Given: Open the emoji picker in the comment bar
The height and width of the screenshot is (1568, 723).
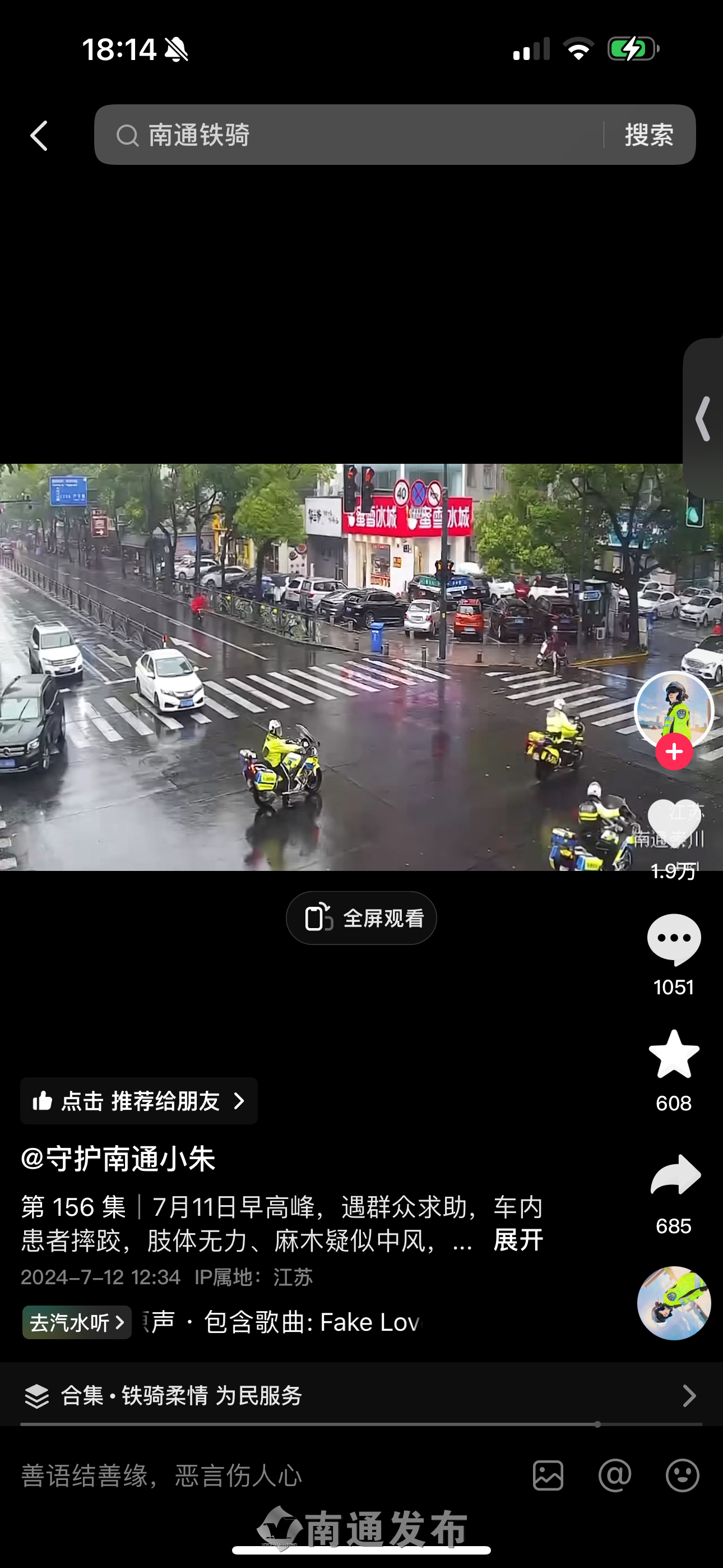Looking at the screenshot, I should (682, 1475).
